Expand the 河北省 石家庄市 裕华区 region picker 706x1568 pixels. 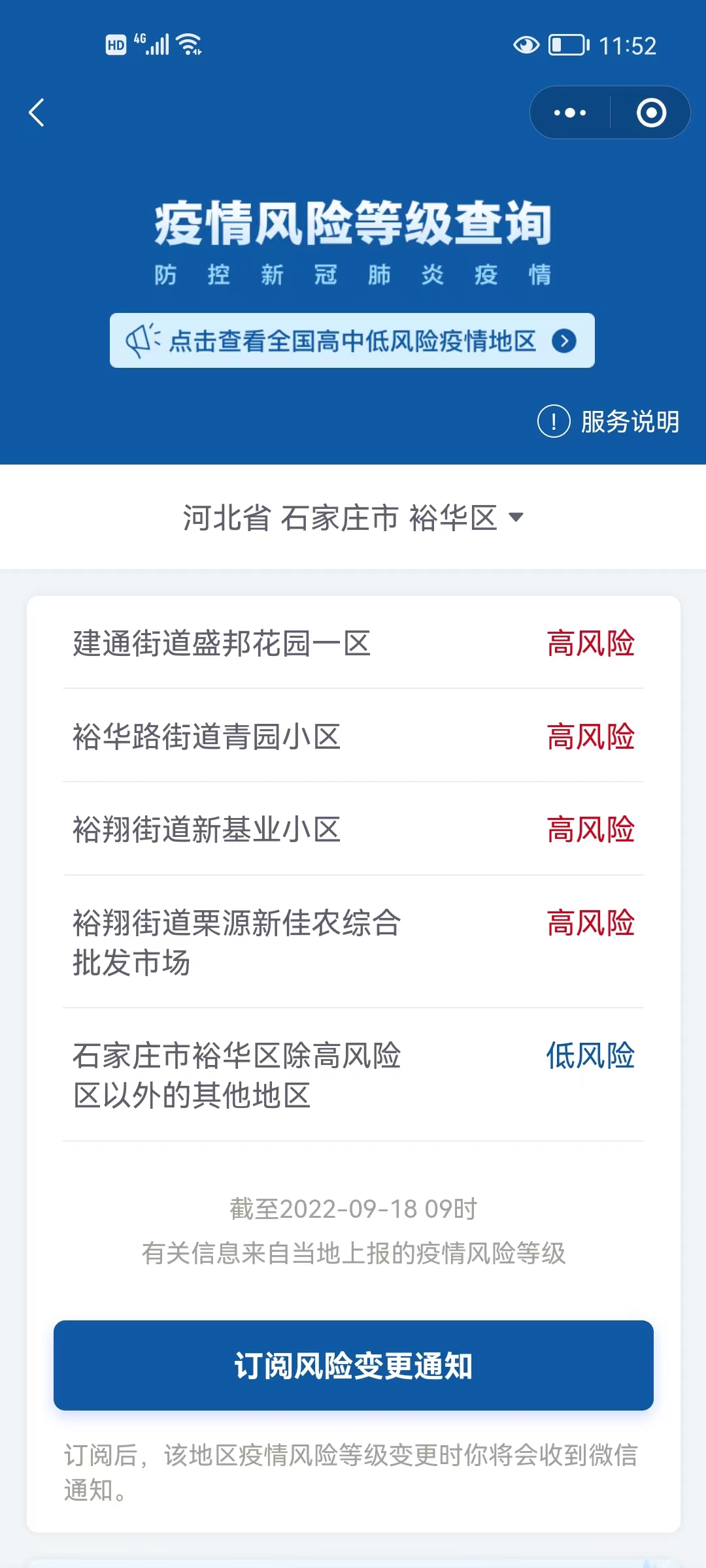pyautogui.click(x=353, y=517)
